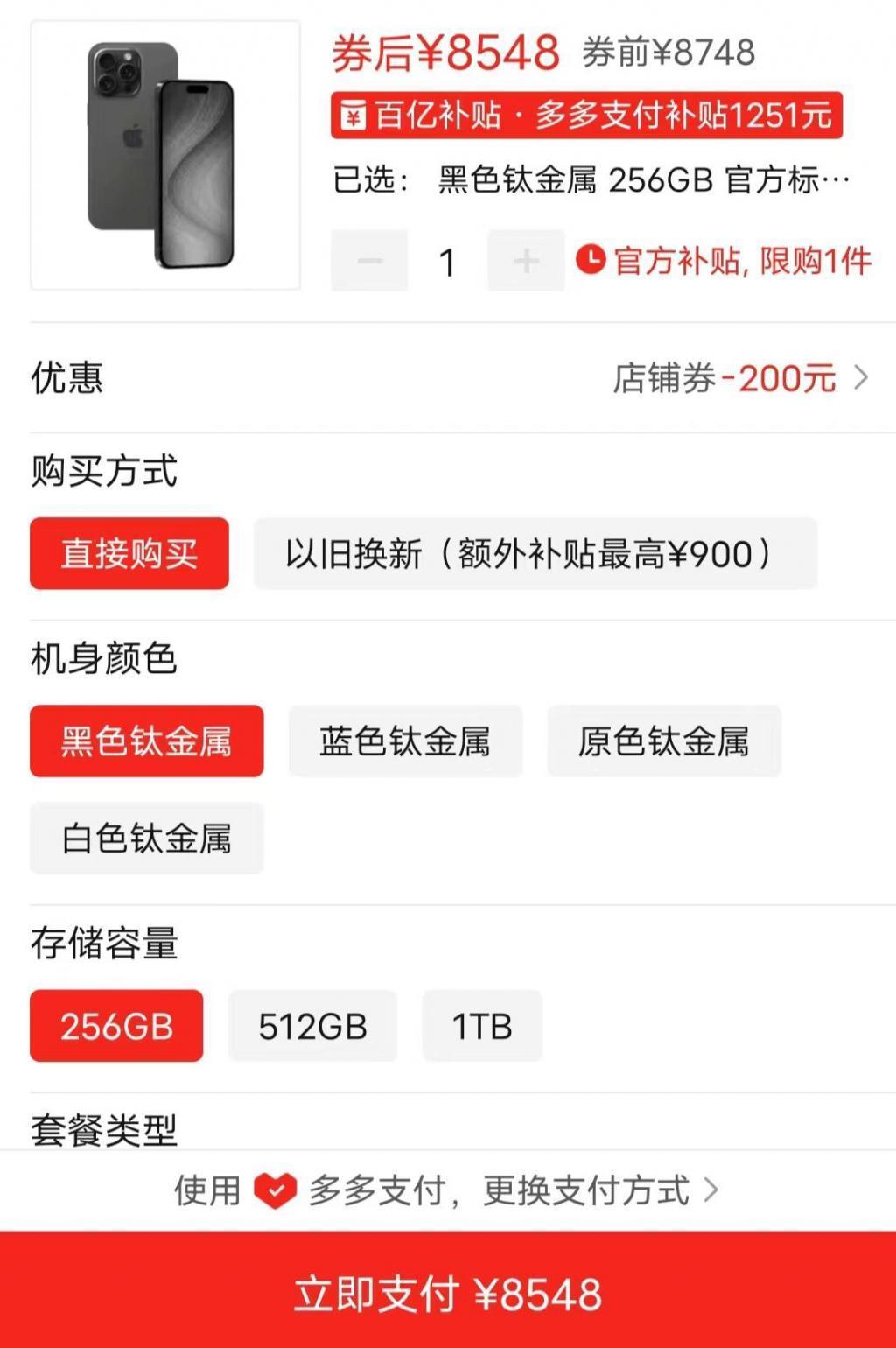
Task: Click the red coupon icon on 百亿补贴 banner
Action: (x=353, y=116)
